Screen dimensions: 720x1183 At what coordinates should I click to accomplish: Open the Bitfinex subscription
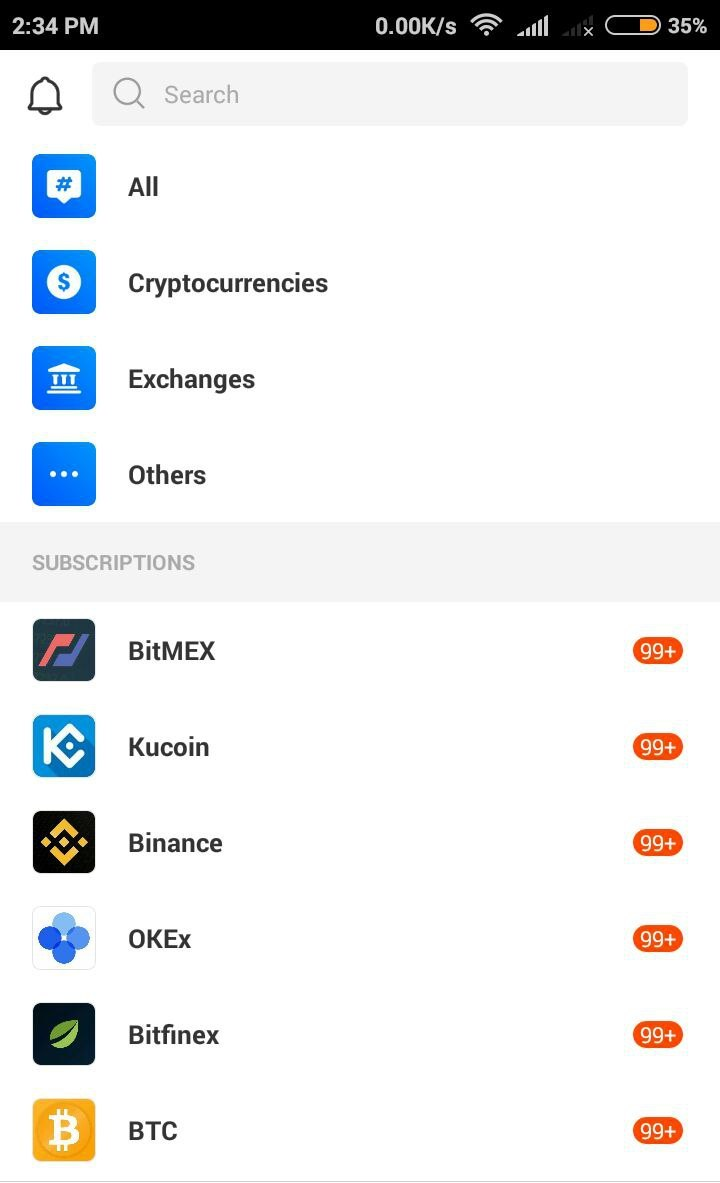[x=360, y=1034]
